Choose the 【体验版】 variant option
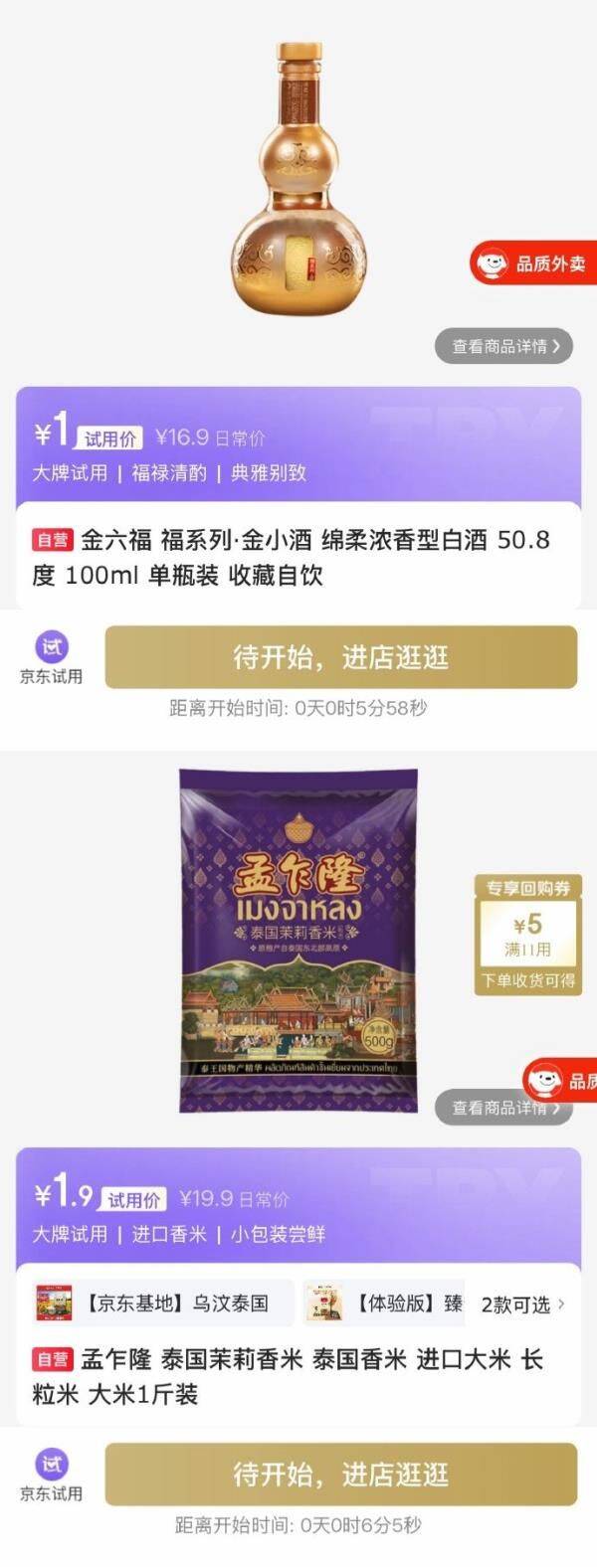This screenshot has width=597, height=1568. tap(385, 1304)
